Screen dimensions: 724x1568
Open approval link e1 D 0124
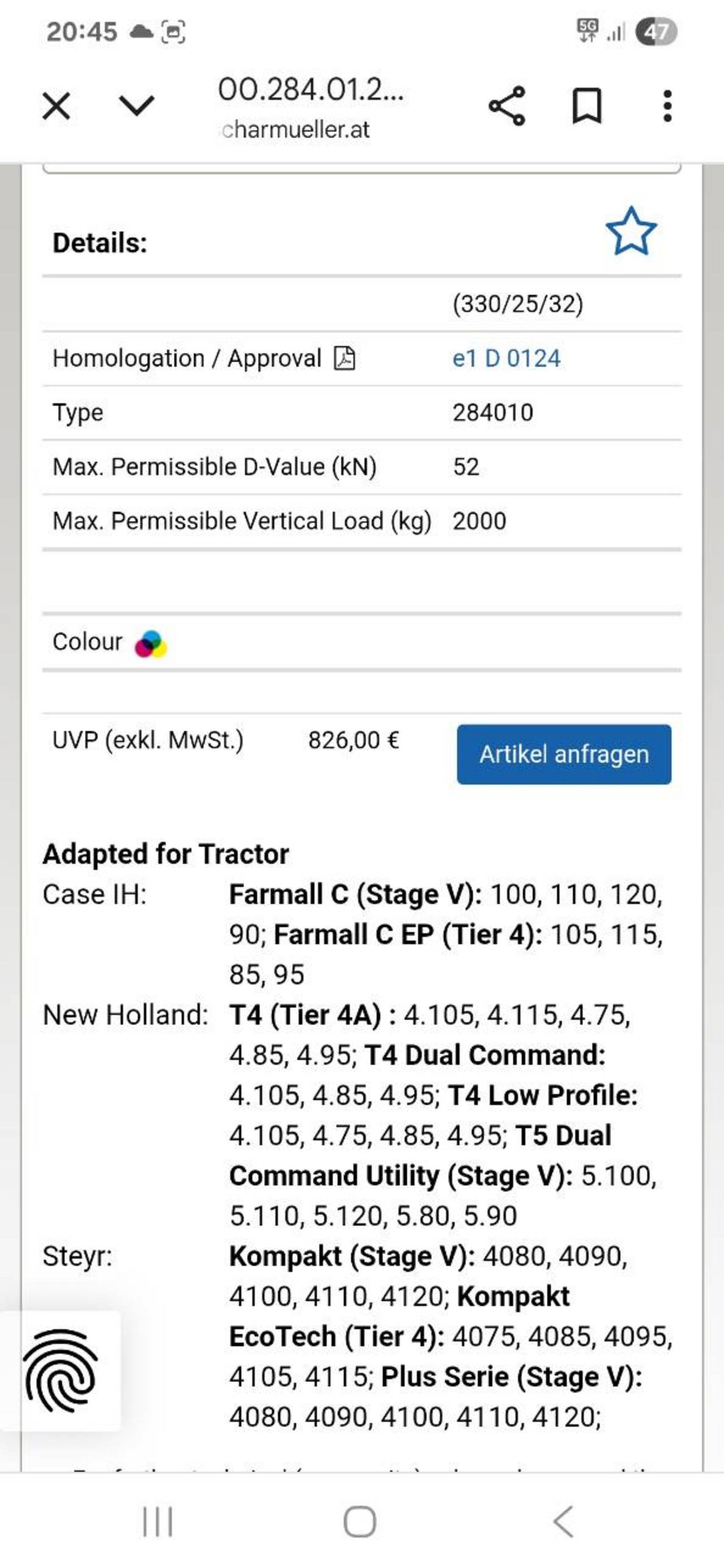pos(506,358)
